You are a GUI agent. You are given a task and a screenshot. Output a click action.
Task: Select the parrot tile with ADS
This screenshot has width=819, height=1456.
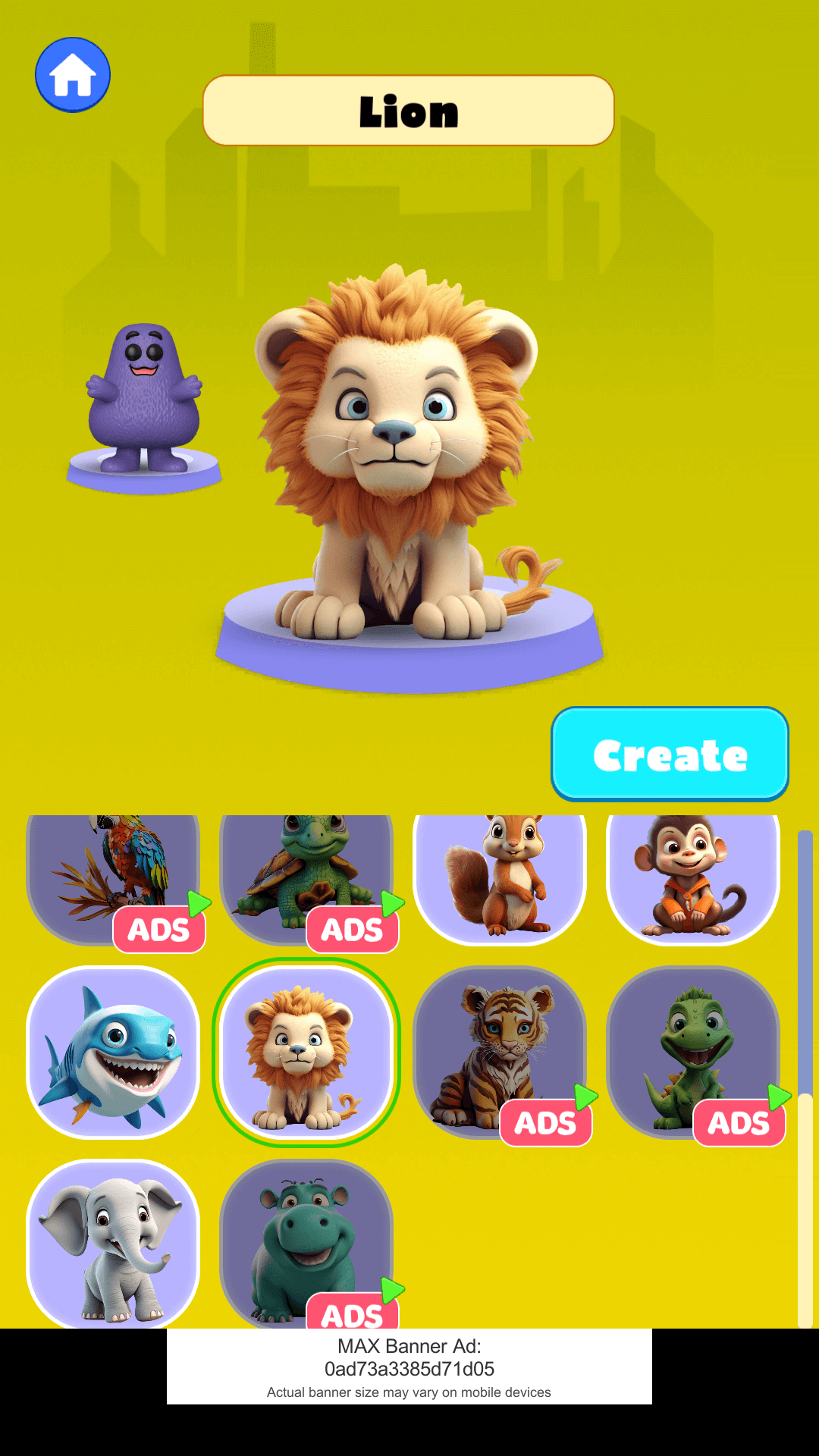click(x=114, y=880)
